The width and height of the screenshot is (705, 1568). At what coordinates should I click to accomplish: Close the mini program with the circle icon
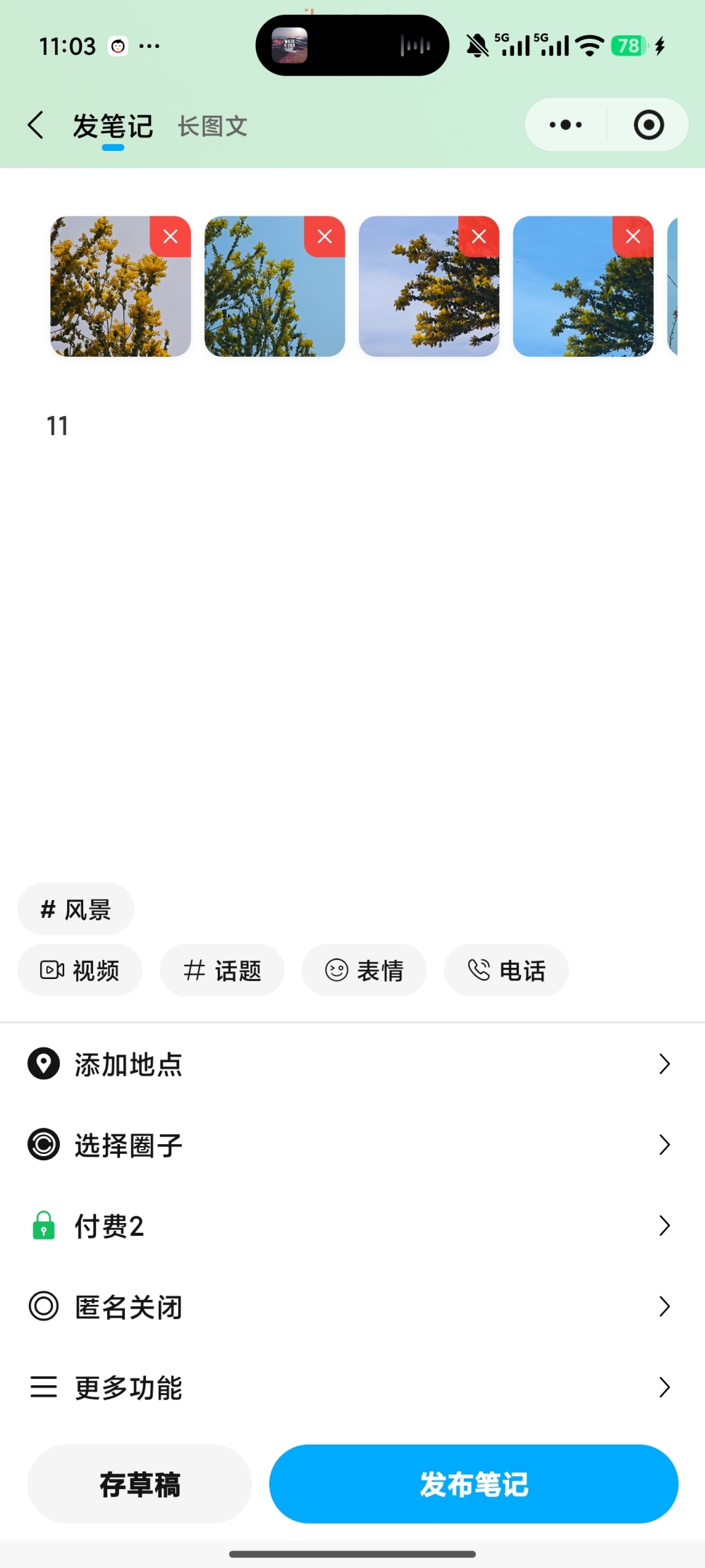pyautogui.click(x=649, y=125)
